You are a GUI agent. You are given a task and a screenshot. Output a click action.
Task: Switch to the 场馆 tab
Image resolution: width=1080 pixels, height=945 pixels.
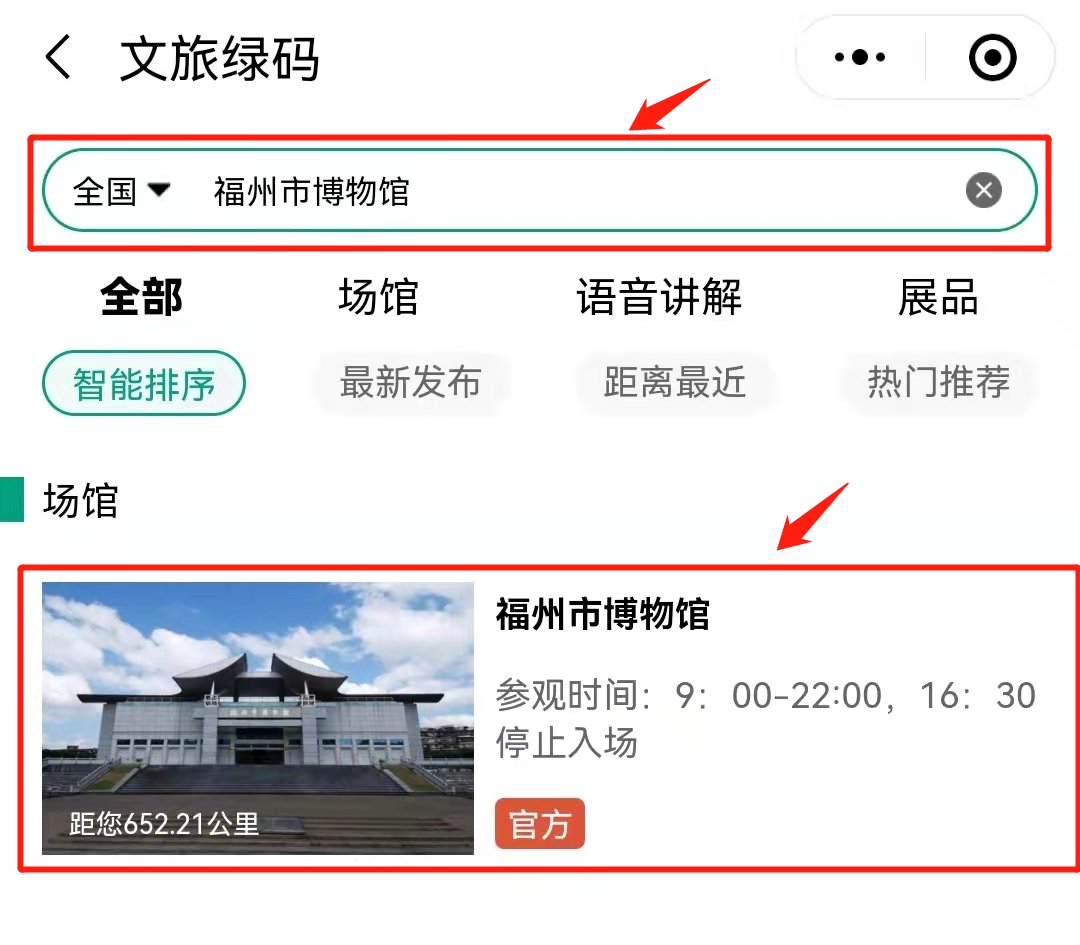pos(378,298)
